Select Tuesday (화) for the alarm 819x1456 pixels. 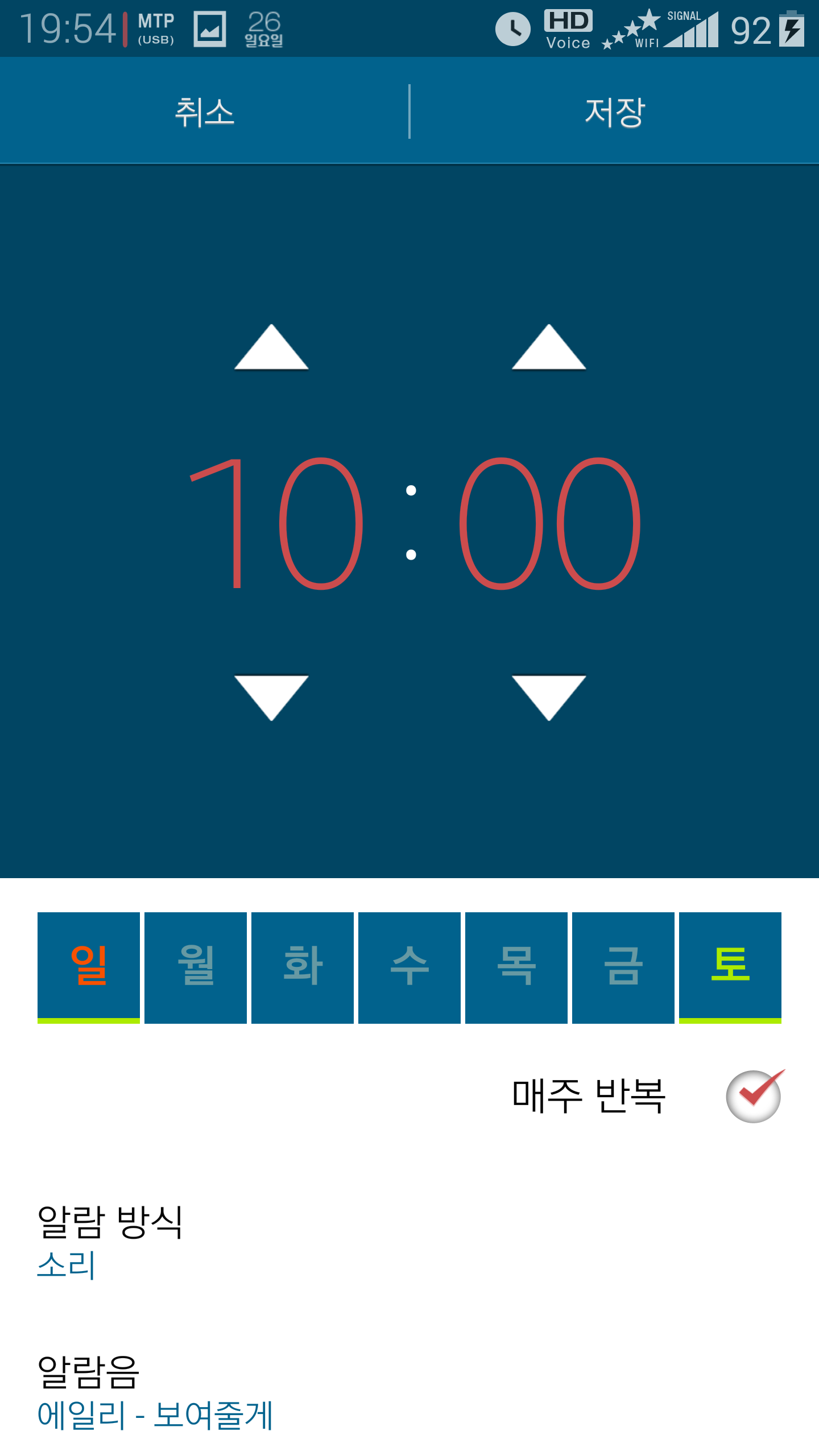(x=303, y=967)
